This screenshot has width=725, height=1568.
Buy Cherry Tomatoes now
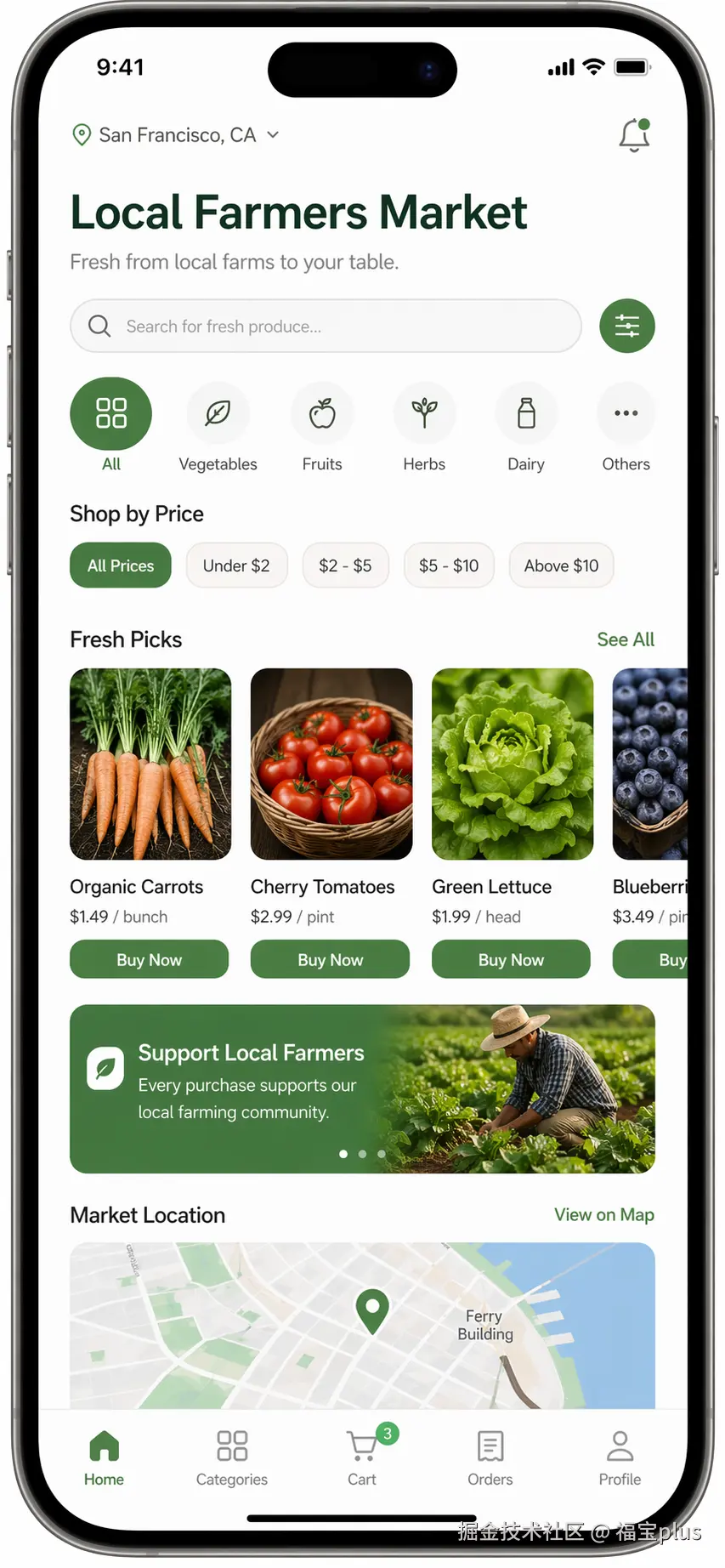[x=330, y=959]
